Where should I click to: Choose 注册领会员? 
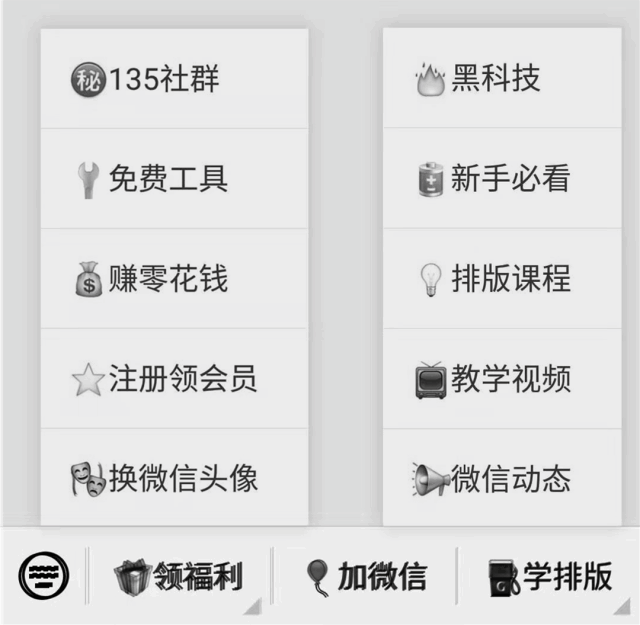174,378
